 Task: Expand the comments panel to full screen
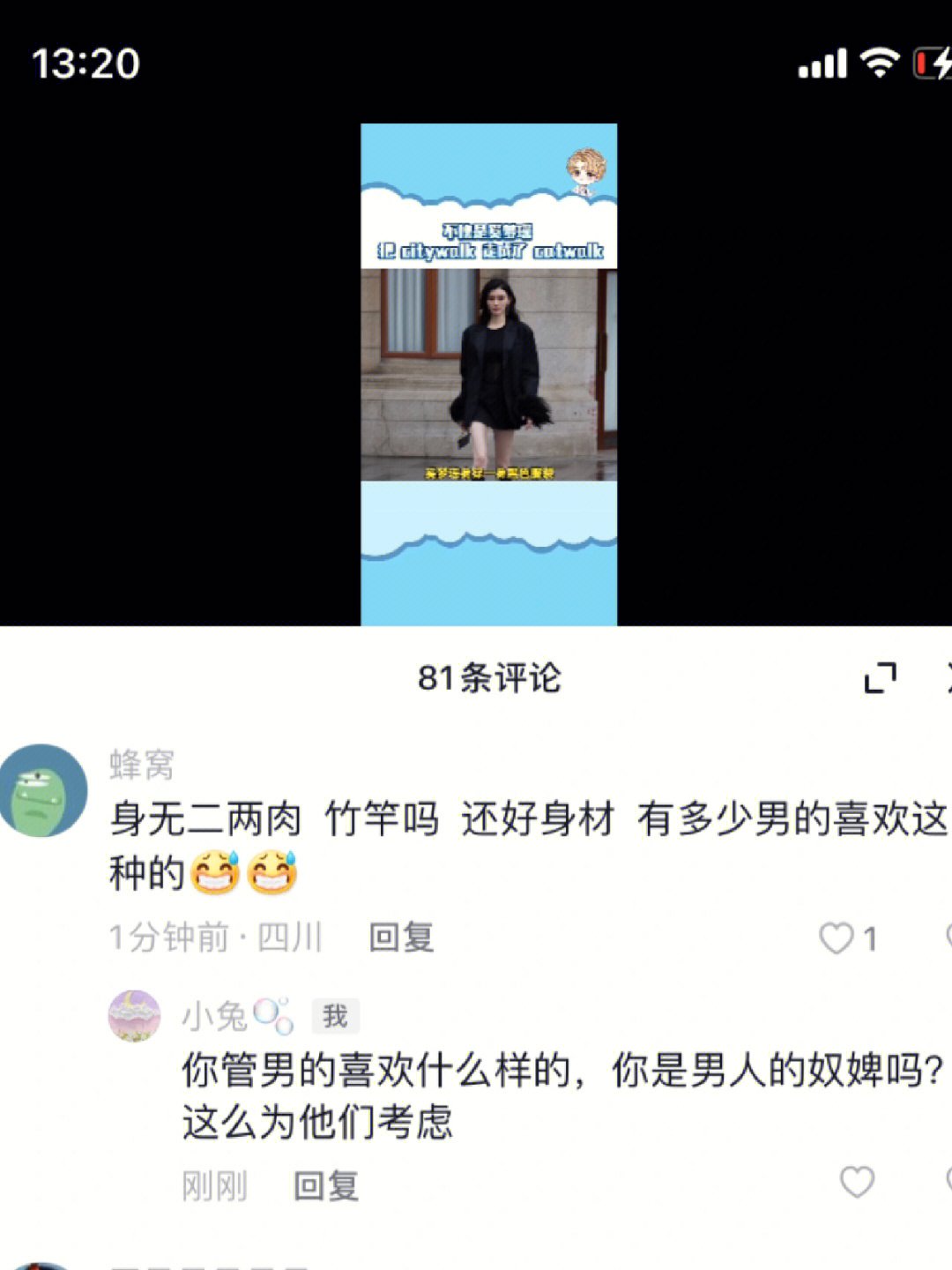click(x=880, y=677)
